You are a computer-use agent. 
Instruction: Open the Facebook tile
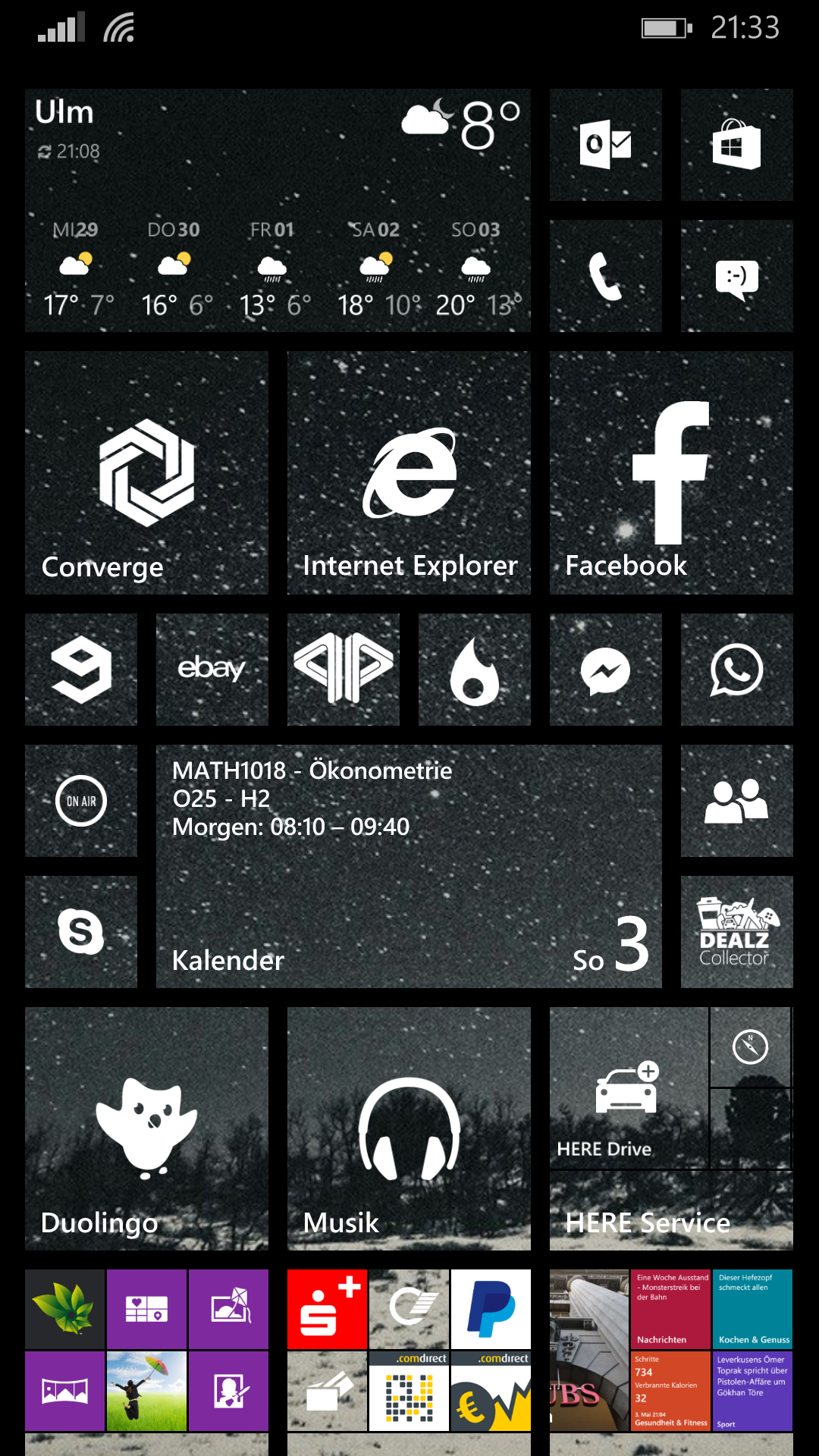671,472
